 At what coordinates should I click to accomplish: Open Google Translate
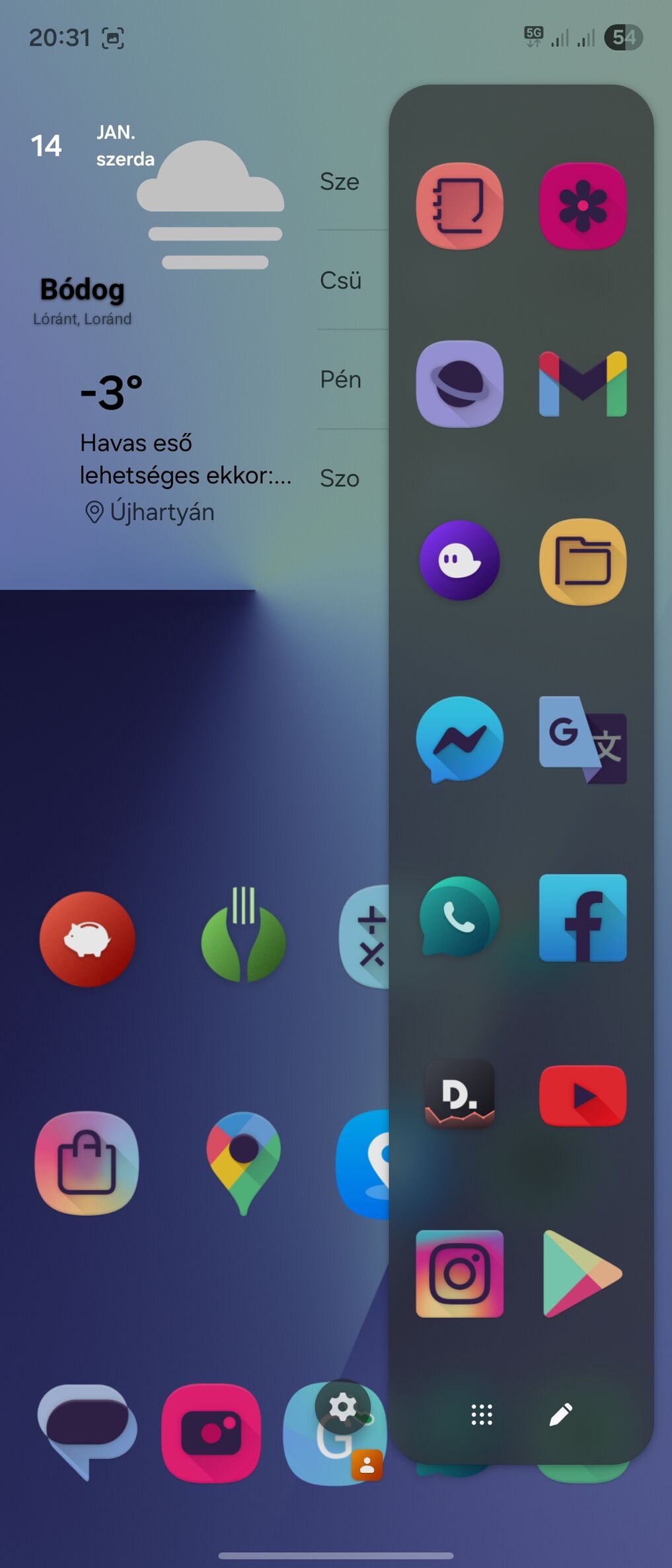coord(582,739)
